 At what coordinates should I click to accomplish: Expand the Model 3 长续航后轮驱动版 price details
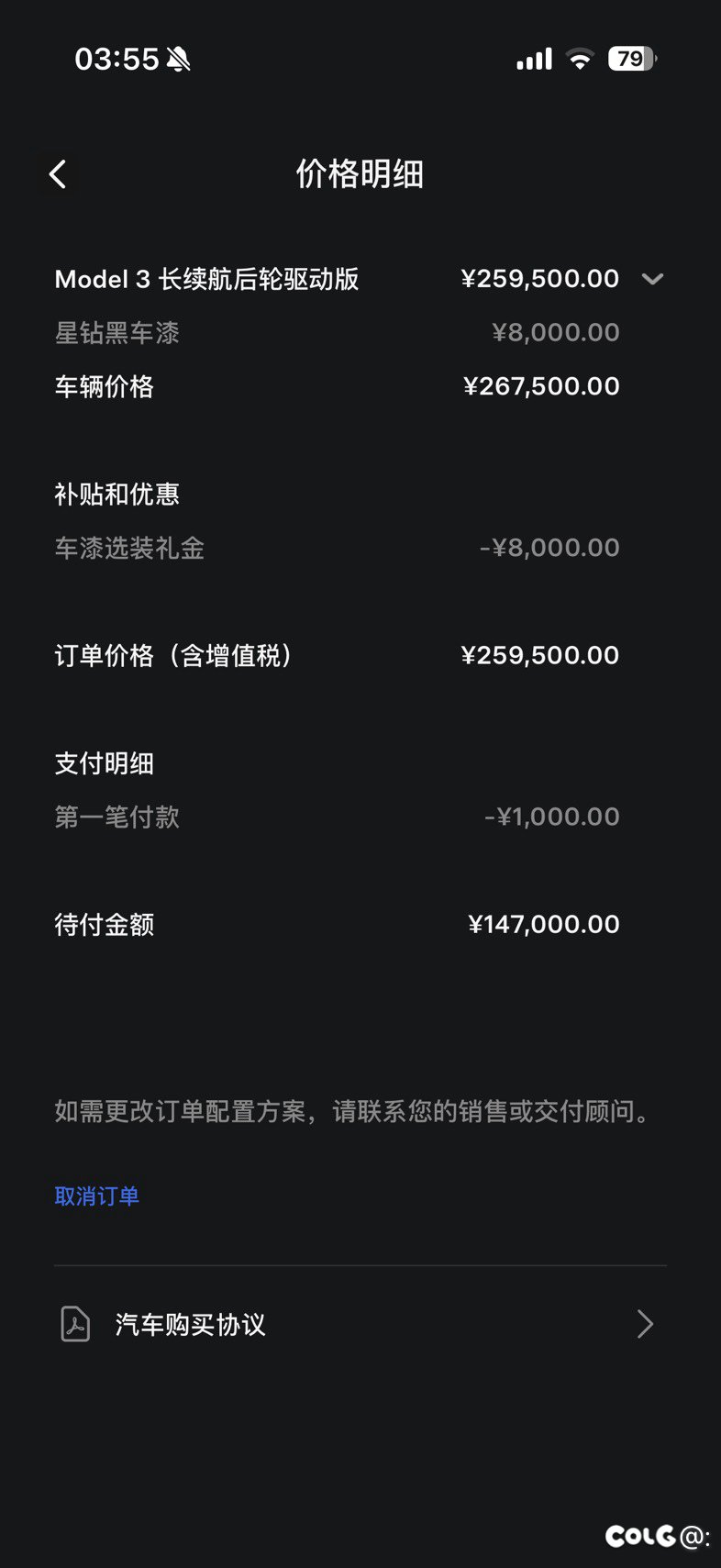click(x=652, y=279)
